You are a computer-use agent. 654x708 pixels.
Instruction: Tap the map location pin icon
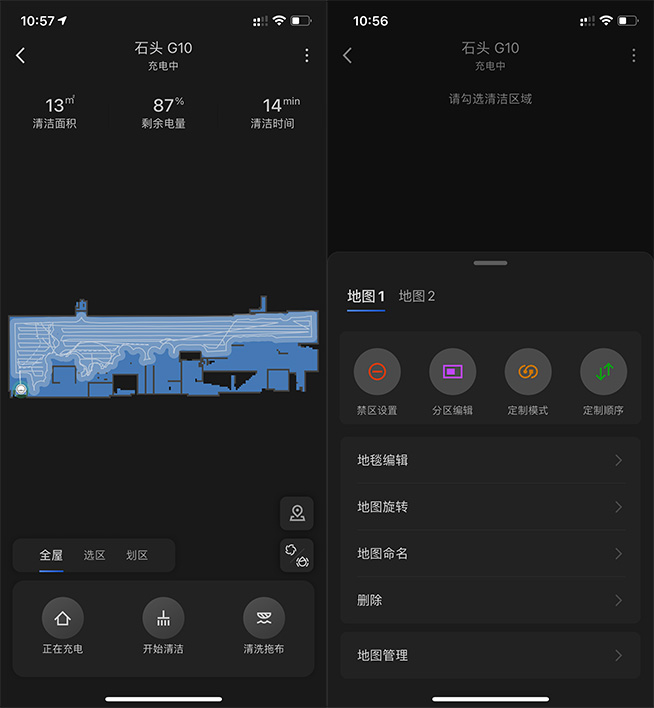[297, 513]
